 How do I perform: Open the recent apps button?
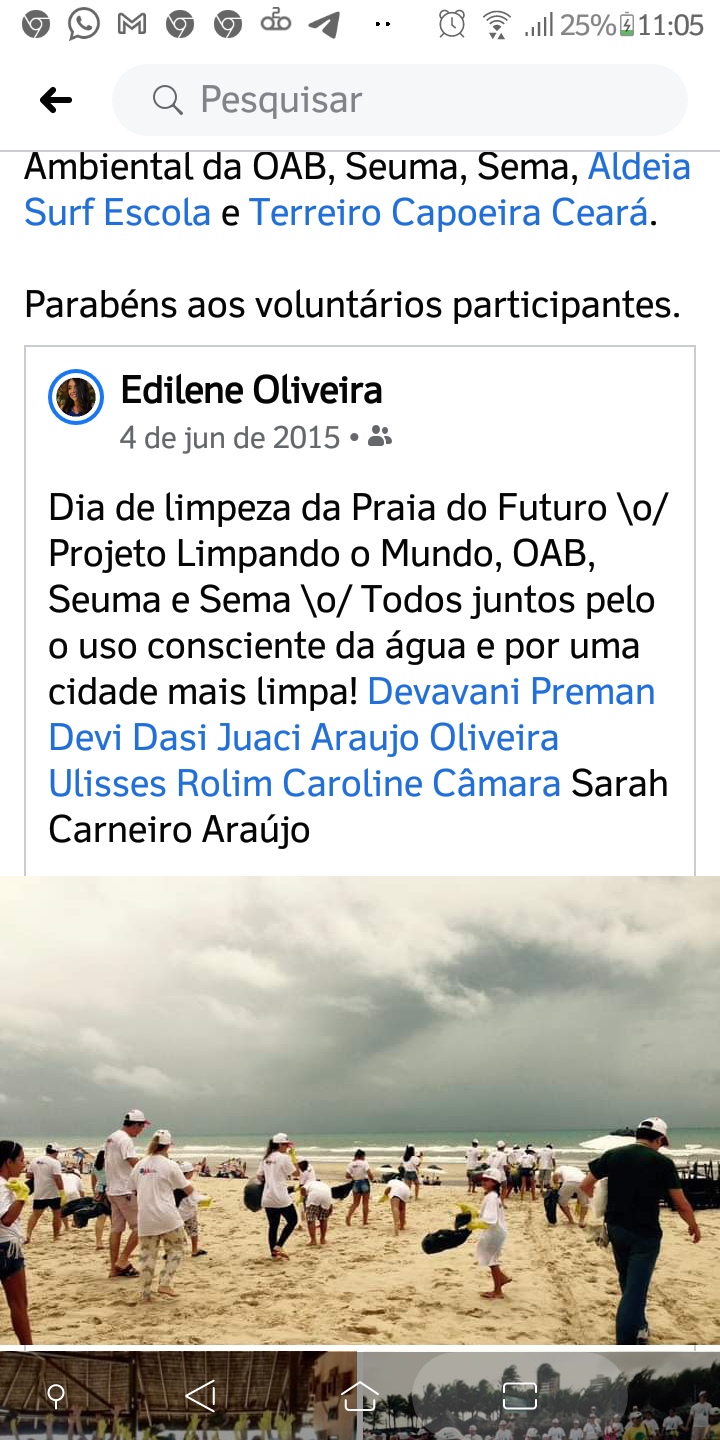coord(520,1396)
